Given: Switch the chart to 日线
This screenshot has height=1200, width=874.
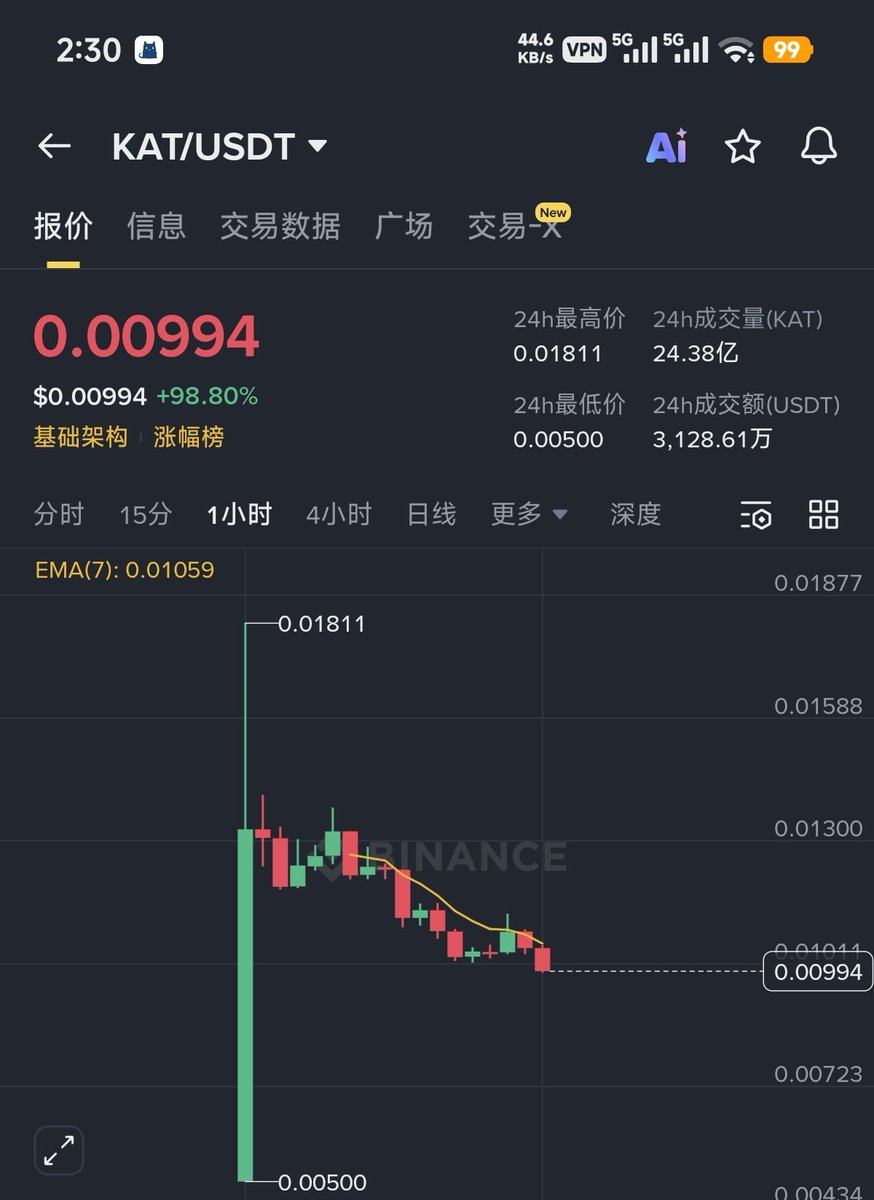Looking at the screenshot, I should (431, 515).
